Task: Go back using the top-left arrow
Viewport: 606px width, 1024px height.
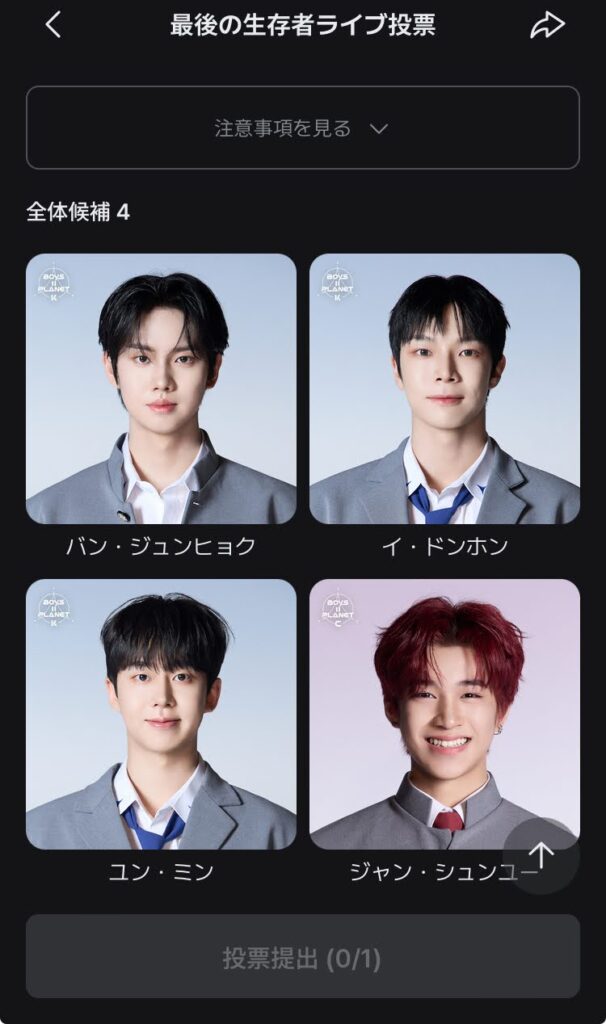Action: pyautogui.click(x=53, y=25)
